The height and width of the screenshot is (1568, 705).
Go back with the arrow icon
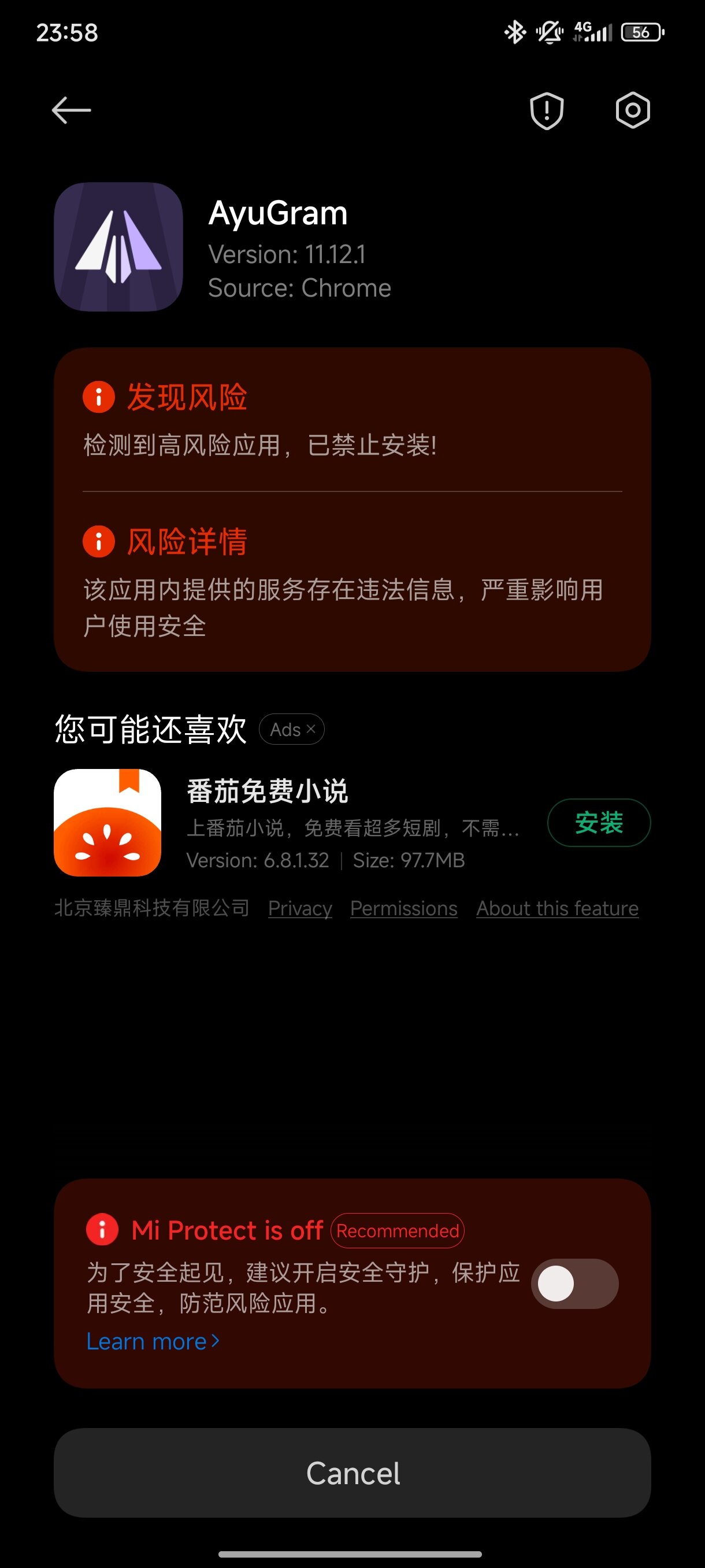71,110
